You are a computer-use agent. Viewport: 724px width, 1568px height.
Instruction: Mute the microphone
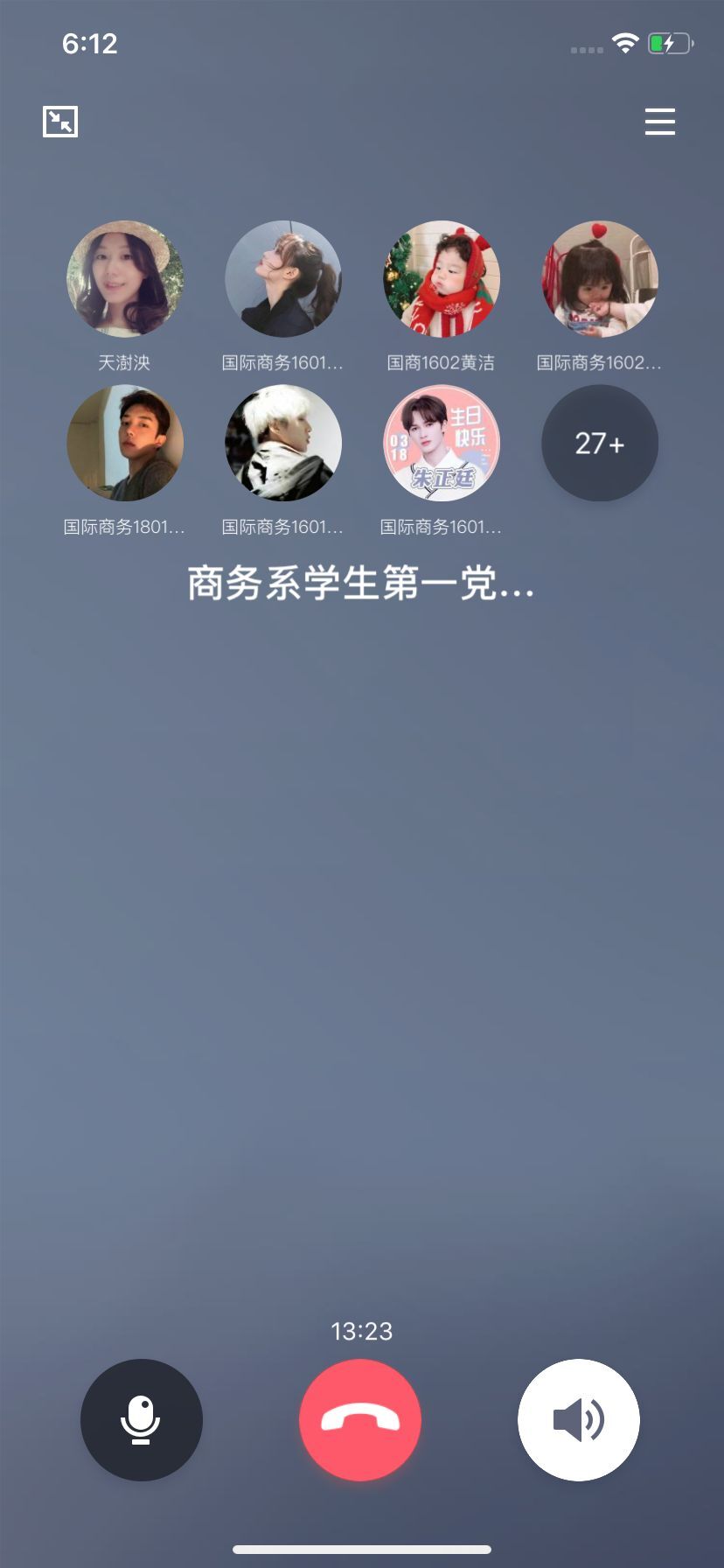tap(142, 1419)
